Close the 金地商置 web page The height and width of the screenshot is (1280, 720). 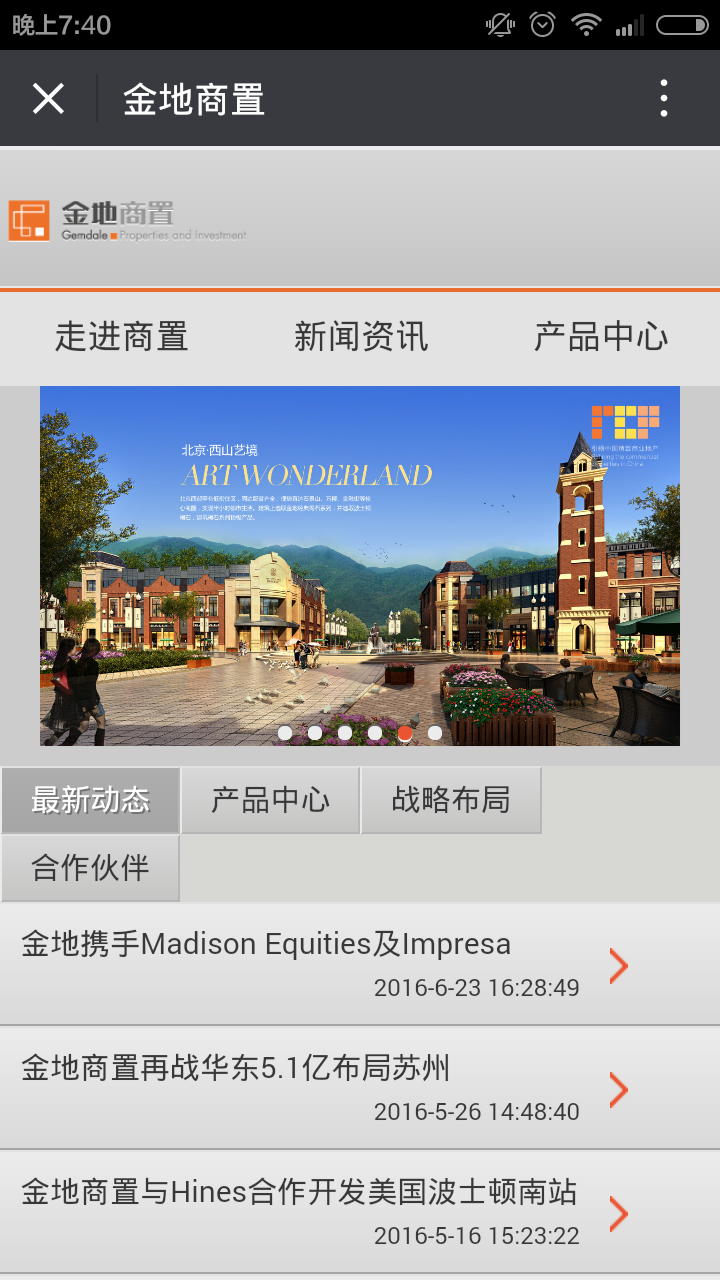point(48,99)
